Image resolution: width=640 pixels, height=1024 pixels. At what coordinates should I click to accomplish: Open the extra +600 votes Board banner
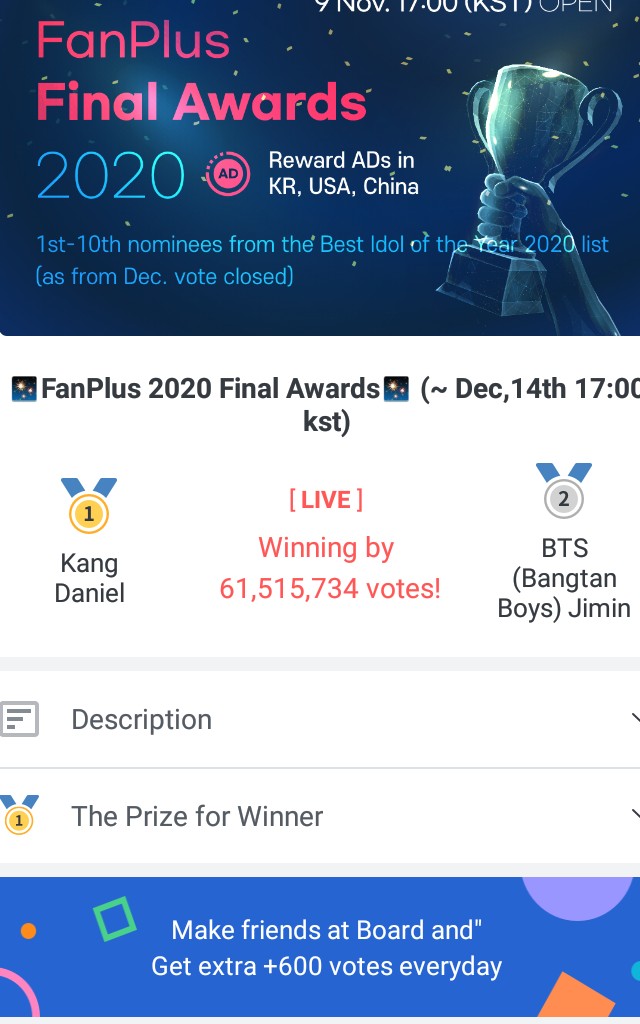point(320,948)
